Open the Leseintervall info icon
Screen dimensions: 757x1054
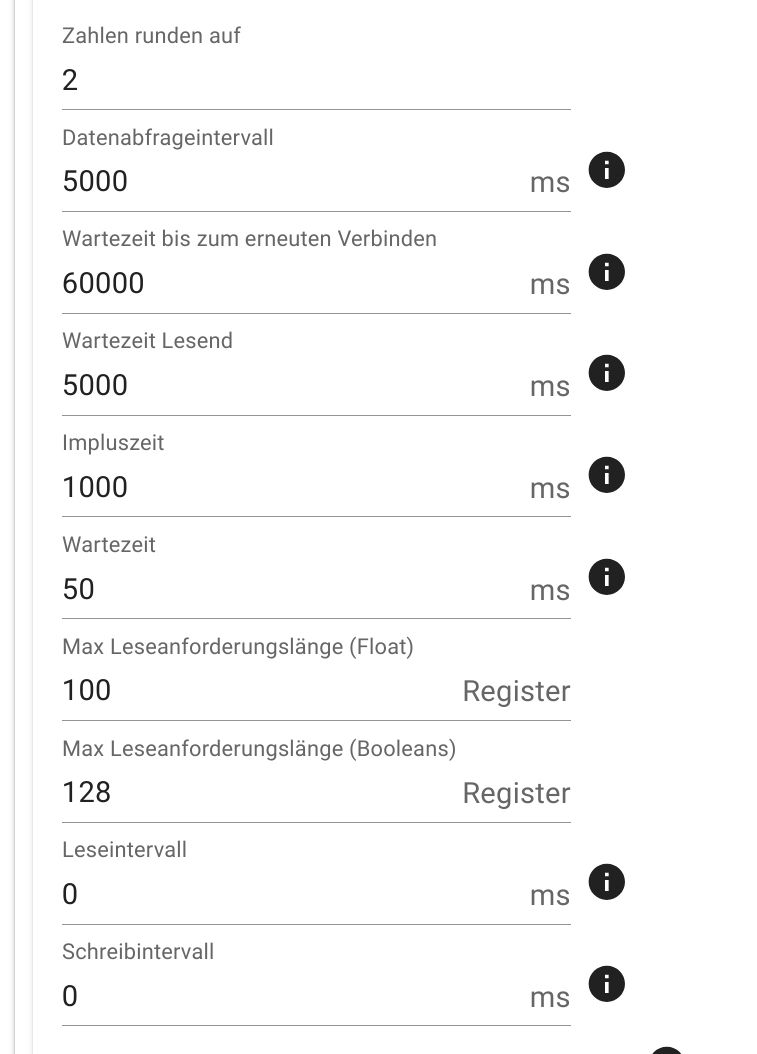607,882
